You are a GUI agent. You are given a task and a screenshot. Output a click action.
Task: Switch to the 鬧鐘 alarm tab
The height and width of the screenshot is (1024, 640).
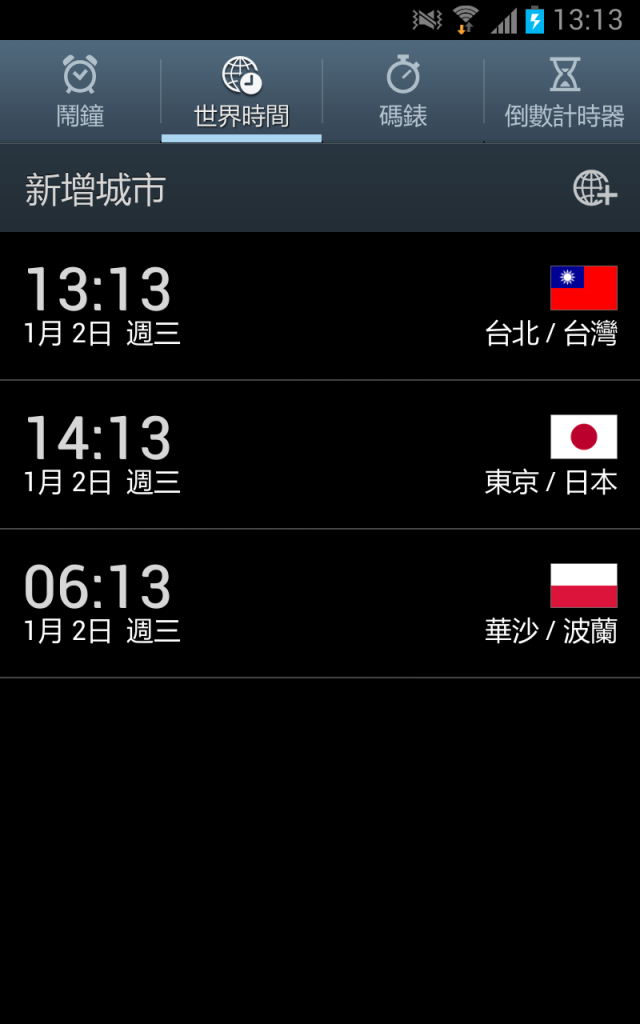click(x=80, y=91)
